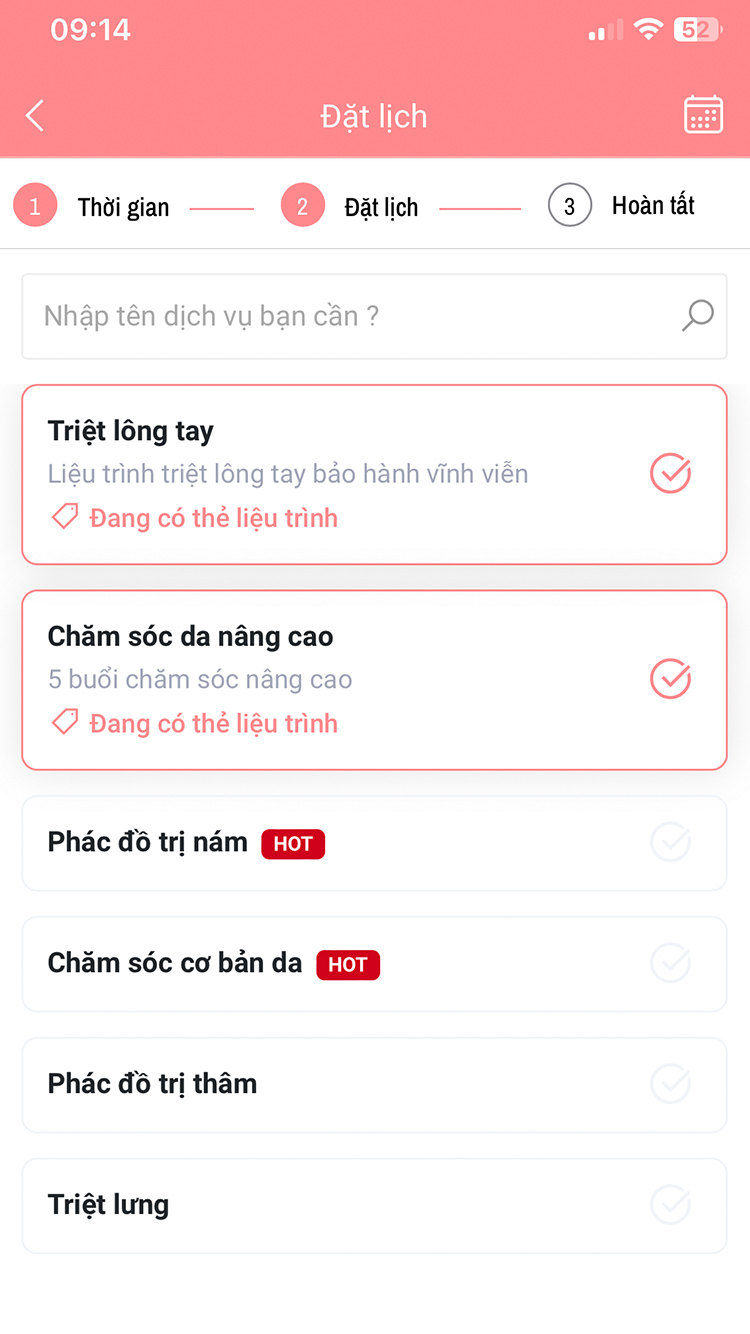
Task: Choose Chăm sóc cơ bản da
Action: coord(670,964)
